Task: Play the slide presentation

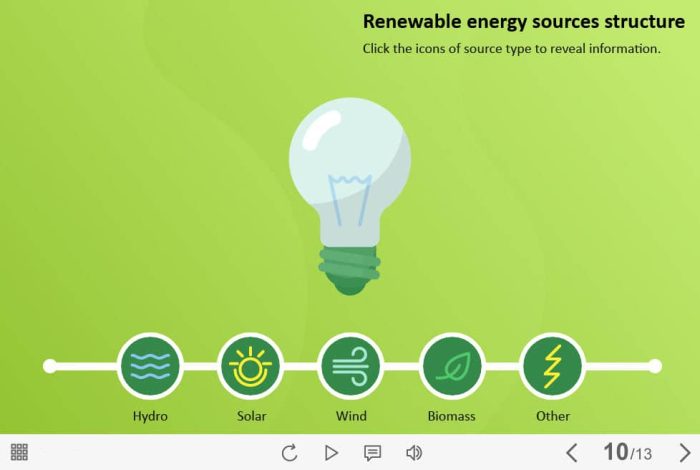Action: 331,453
